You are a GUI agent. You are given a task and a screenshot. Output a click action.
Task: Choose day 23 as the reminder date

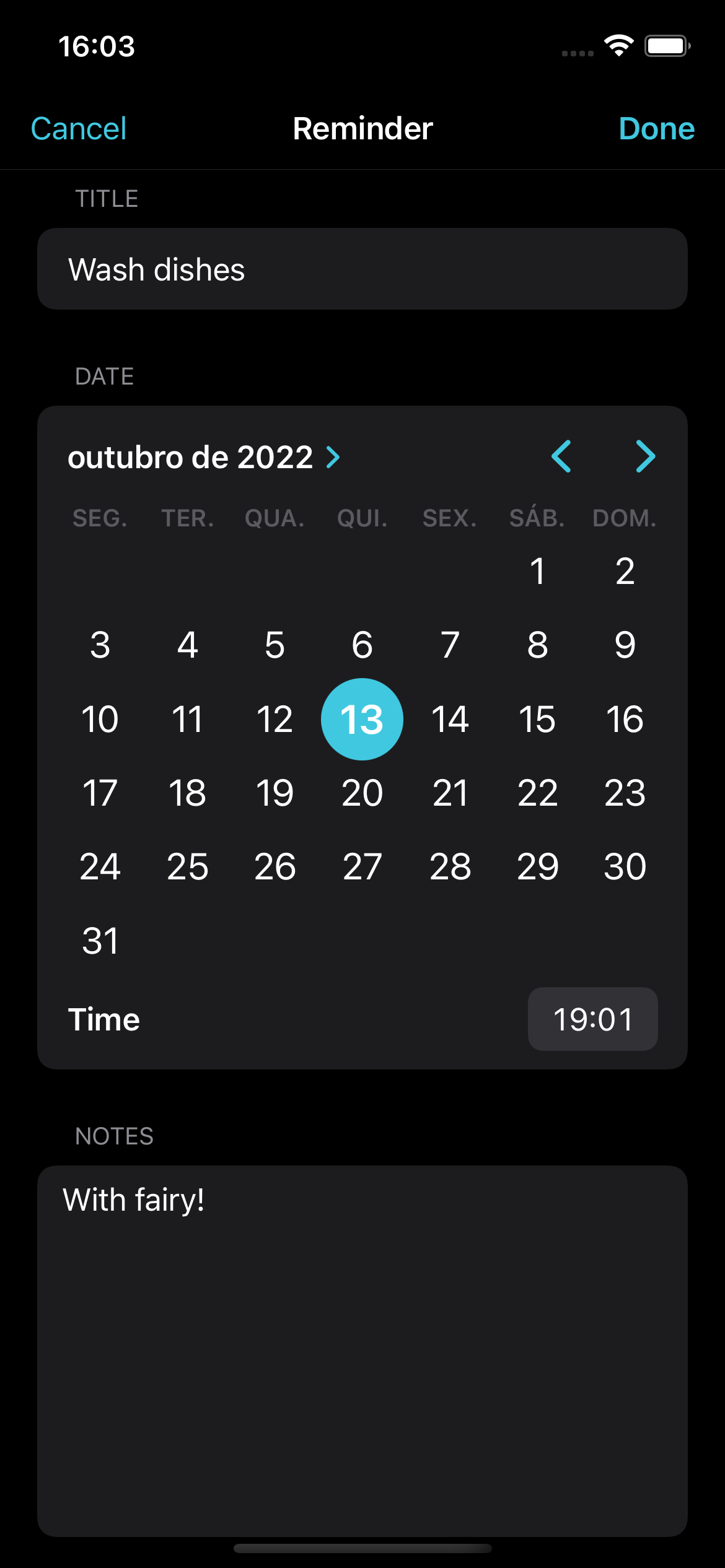625,793
